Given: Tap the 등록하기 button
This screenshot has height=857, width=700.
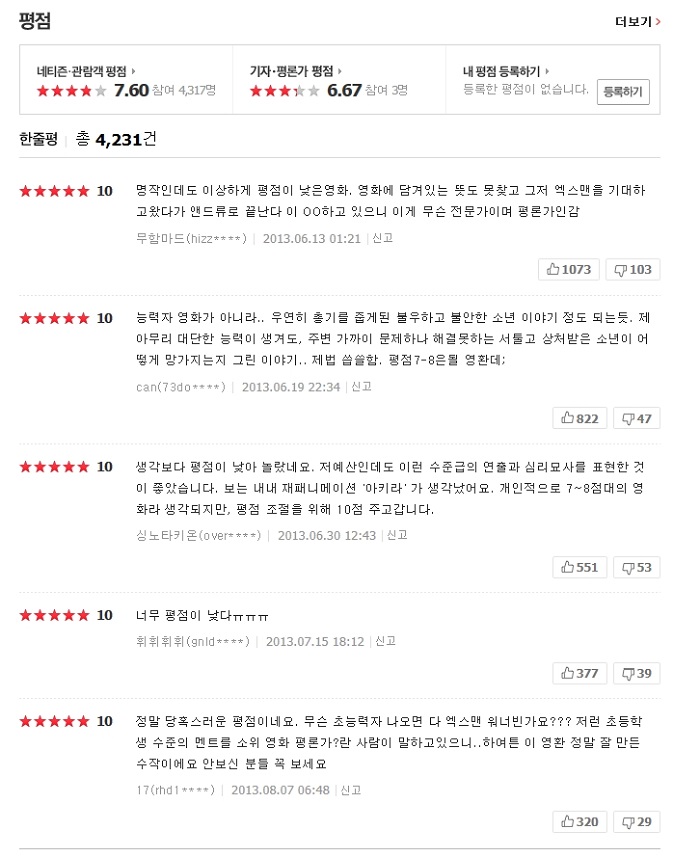Looking at the screenshot, I should coord(624,92).
